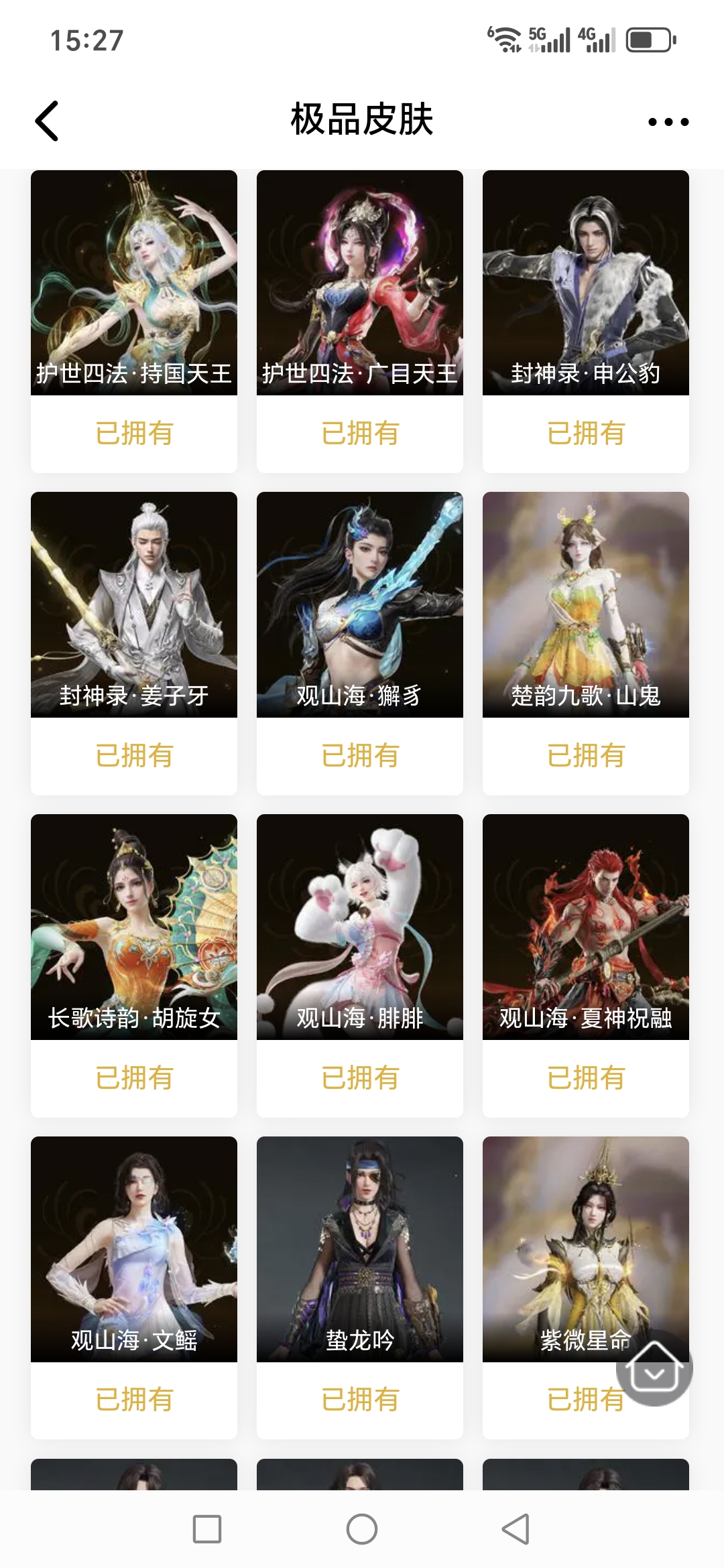Image resolution: width=724 pixels, height=1568 pixels.
Task: Go back from the 极品皮肤 page
Action: click(47, 121)
